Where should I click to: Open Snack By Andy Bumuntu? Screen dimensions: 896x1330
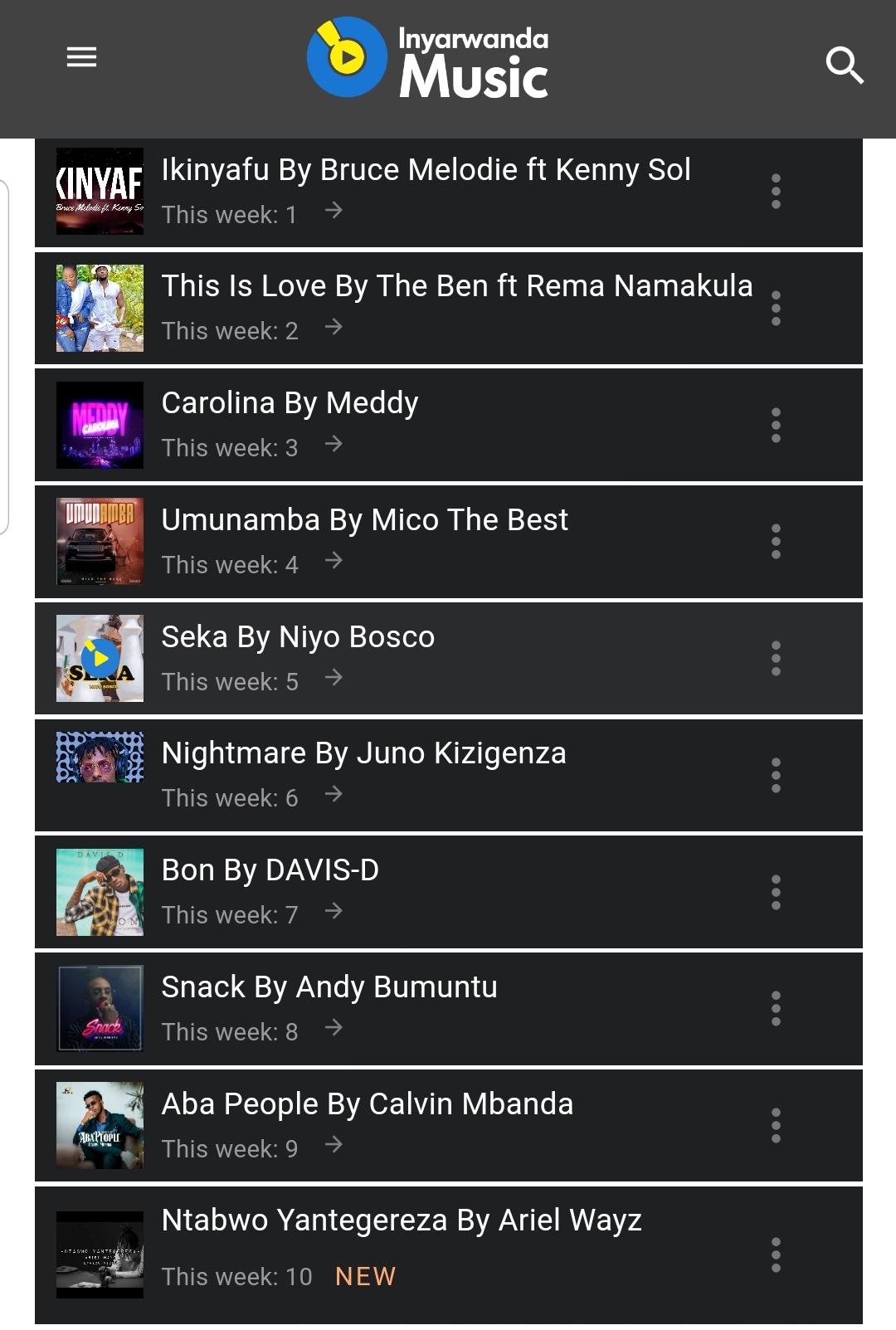[x=329, y=987]
